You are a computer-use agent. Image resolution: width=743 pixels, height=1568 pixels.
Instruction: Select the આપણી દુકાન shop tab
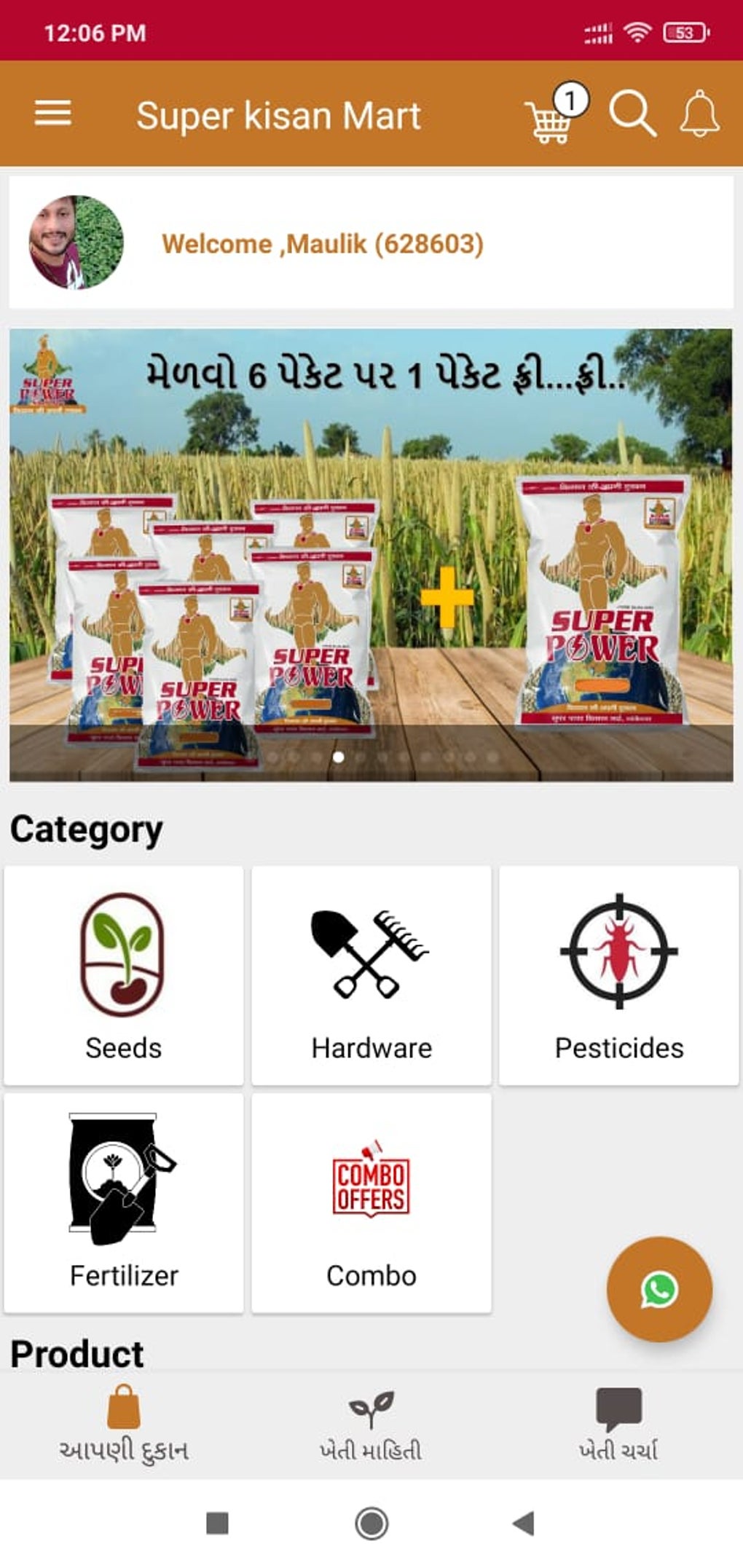pos(125,1420)
